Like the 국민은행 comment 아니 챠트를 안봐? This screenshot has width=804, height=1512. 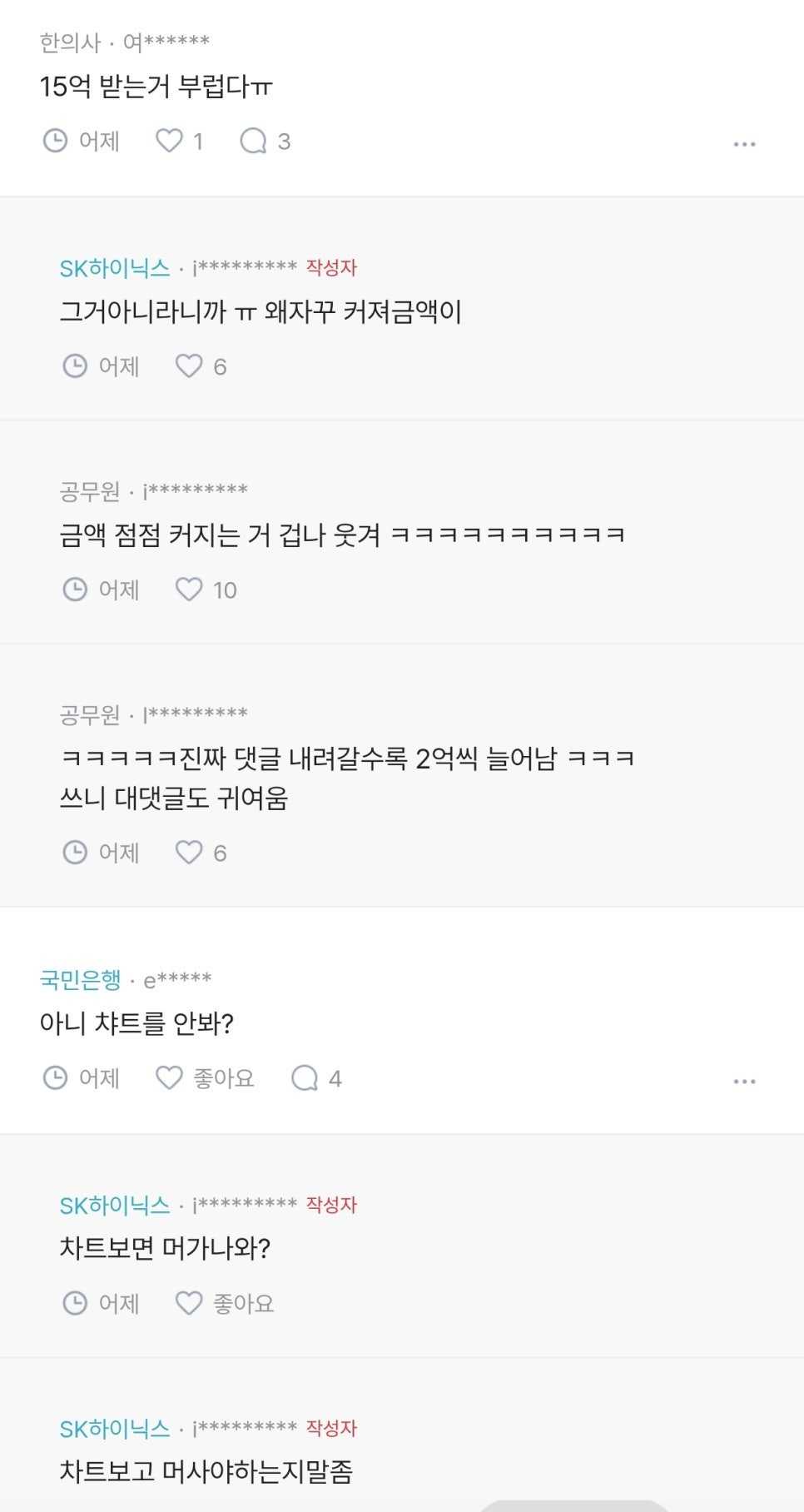204,1078
